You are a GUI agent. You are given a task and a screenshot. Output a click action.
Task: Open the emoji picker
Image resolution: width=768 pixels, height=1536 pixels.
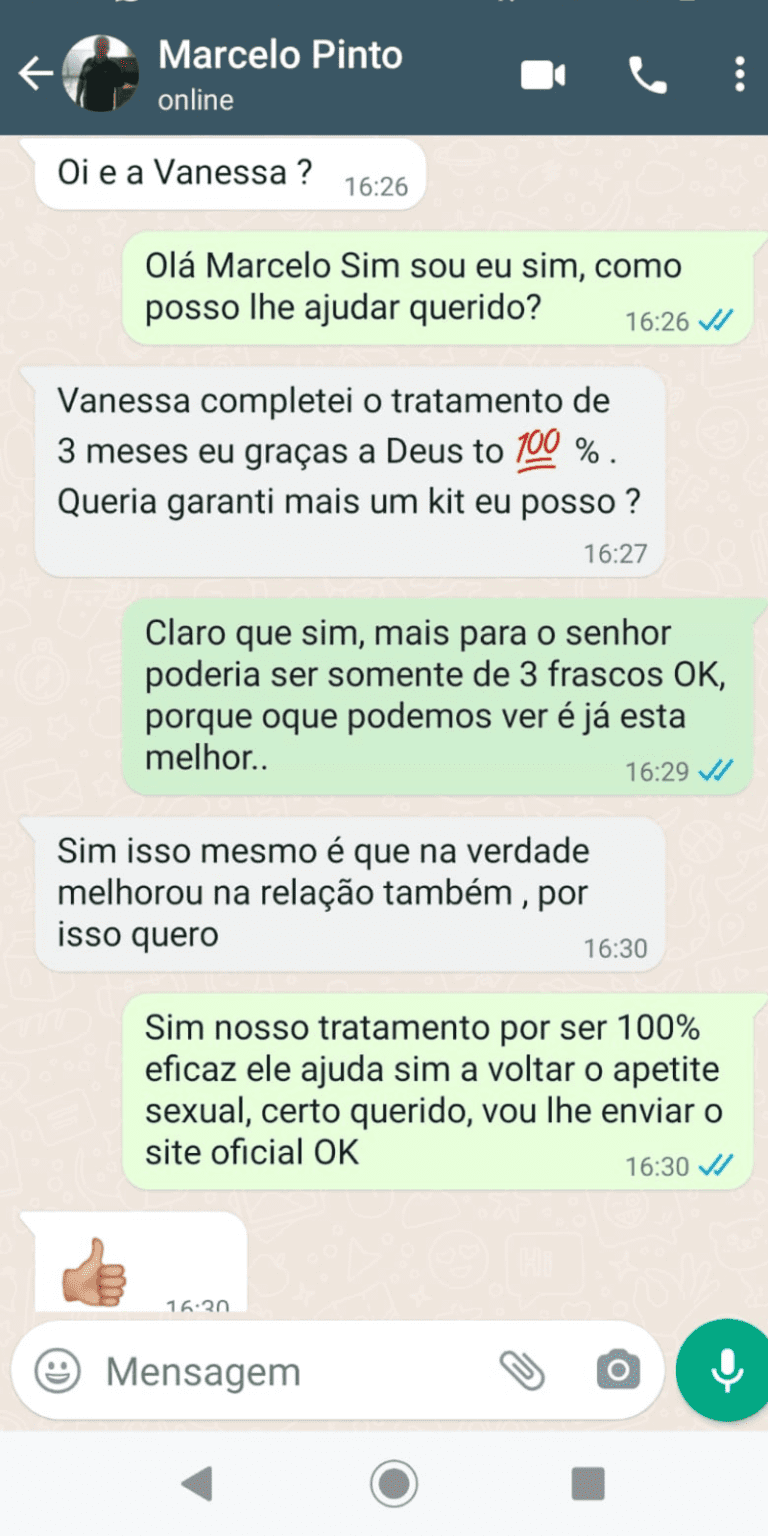click(x=57, y=1371)
